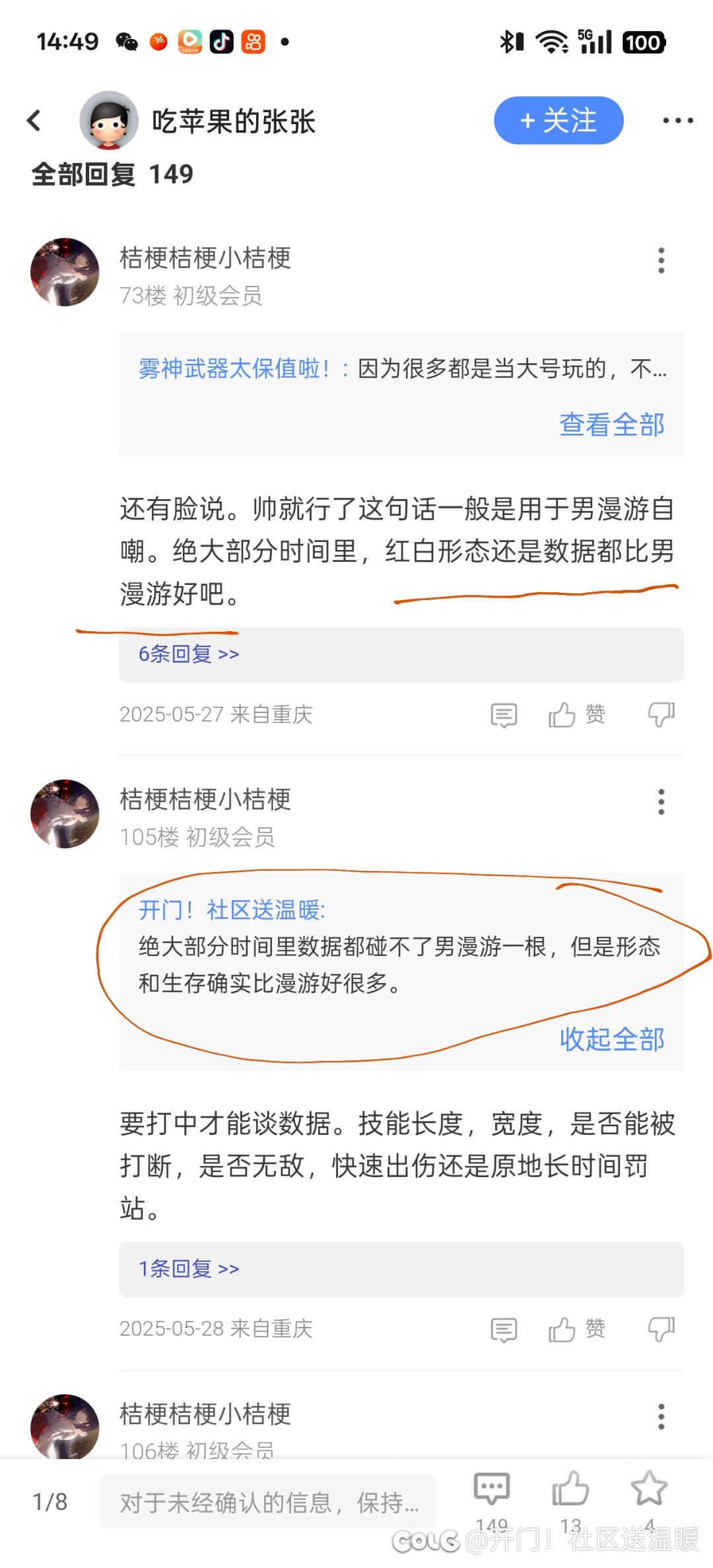Open the comments icon showing 149

click(492, 1500)
